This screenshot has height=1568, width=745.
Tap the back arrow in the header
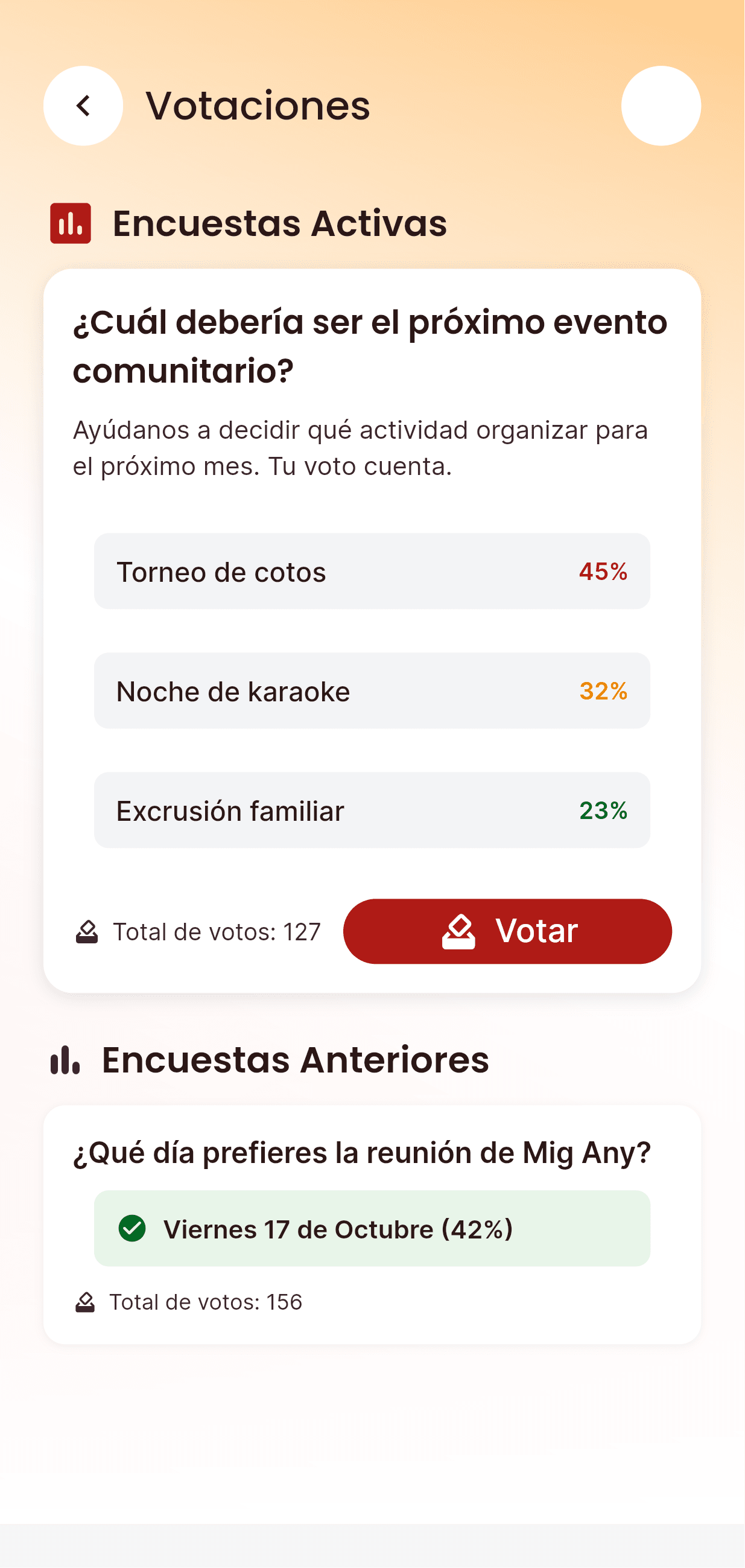83,104
